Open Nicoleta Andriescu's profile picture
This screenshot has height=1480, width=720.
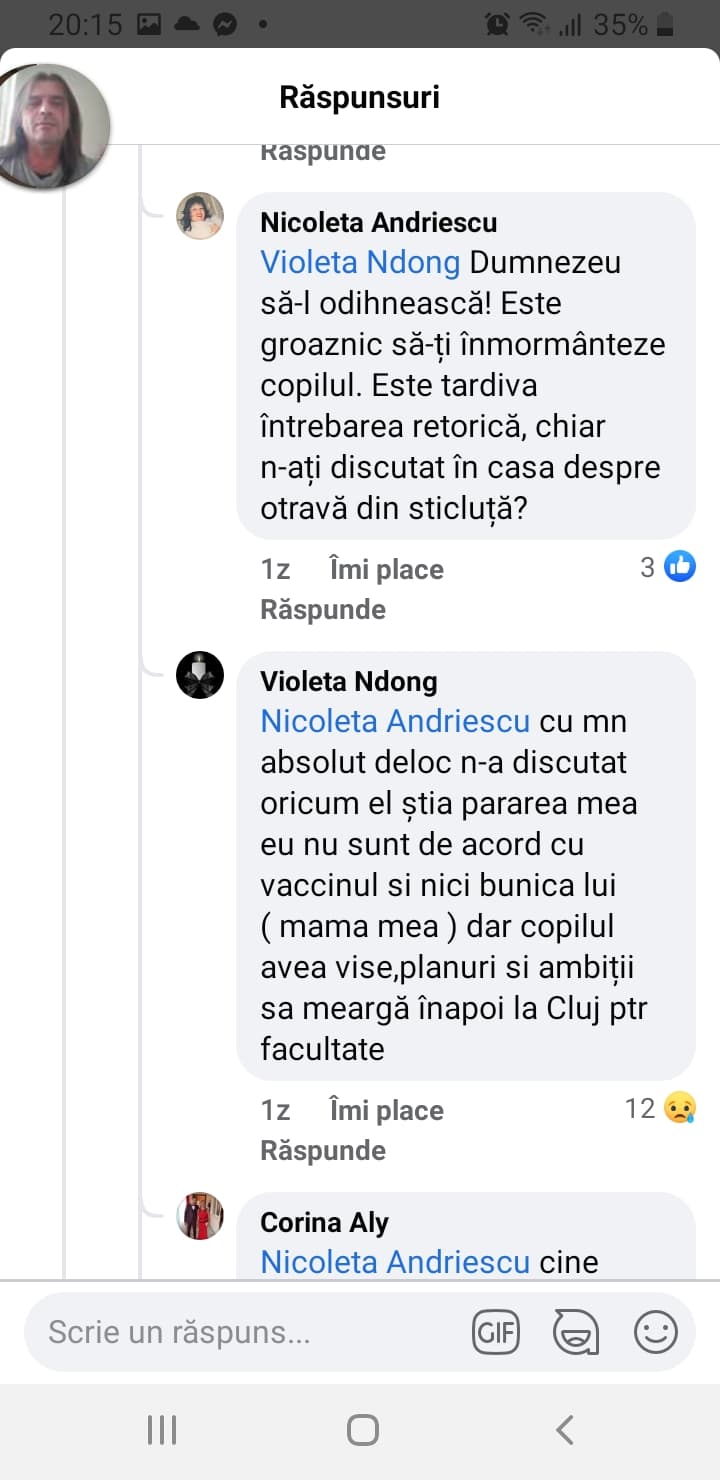200,215
